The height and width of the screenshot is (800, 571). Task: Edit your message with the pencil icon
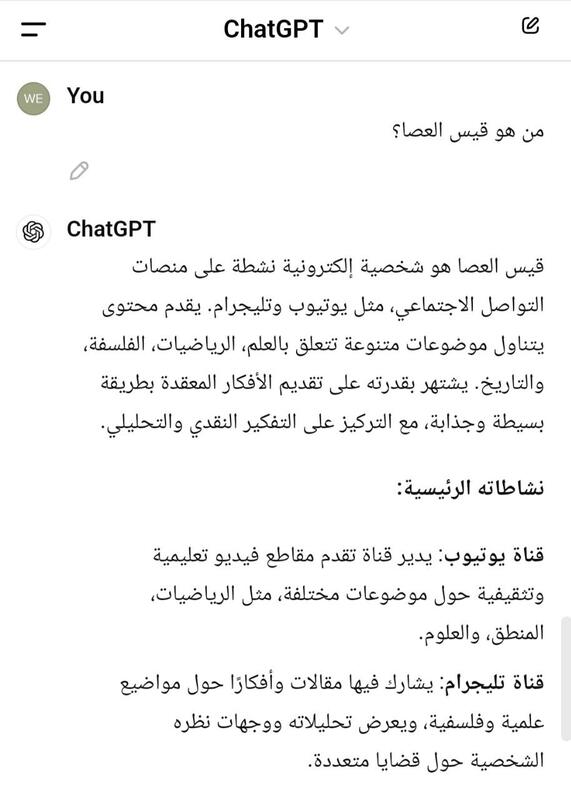[x=79, y=171]
